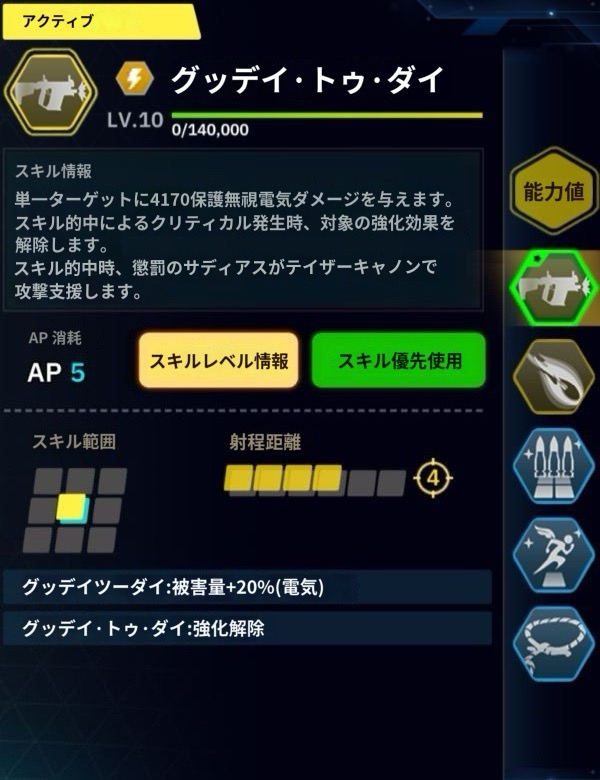Viewport: 600px width, 780px height.
Task: Select the winged runner skill icon
Action: click(547, 553)
